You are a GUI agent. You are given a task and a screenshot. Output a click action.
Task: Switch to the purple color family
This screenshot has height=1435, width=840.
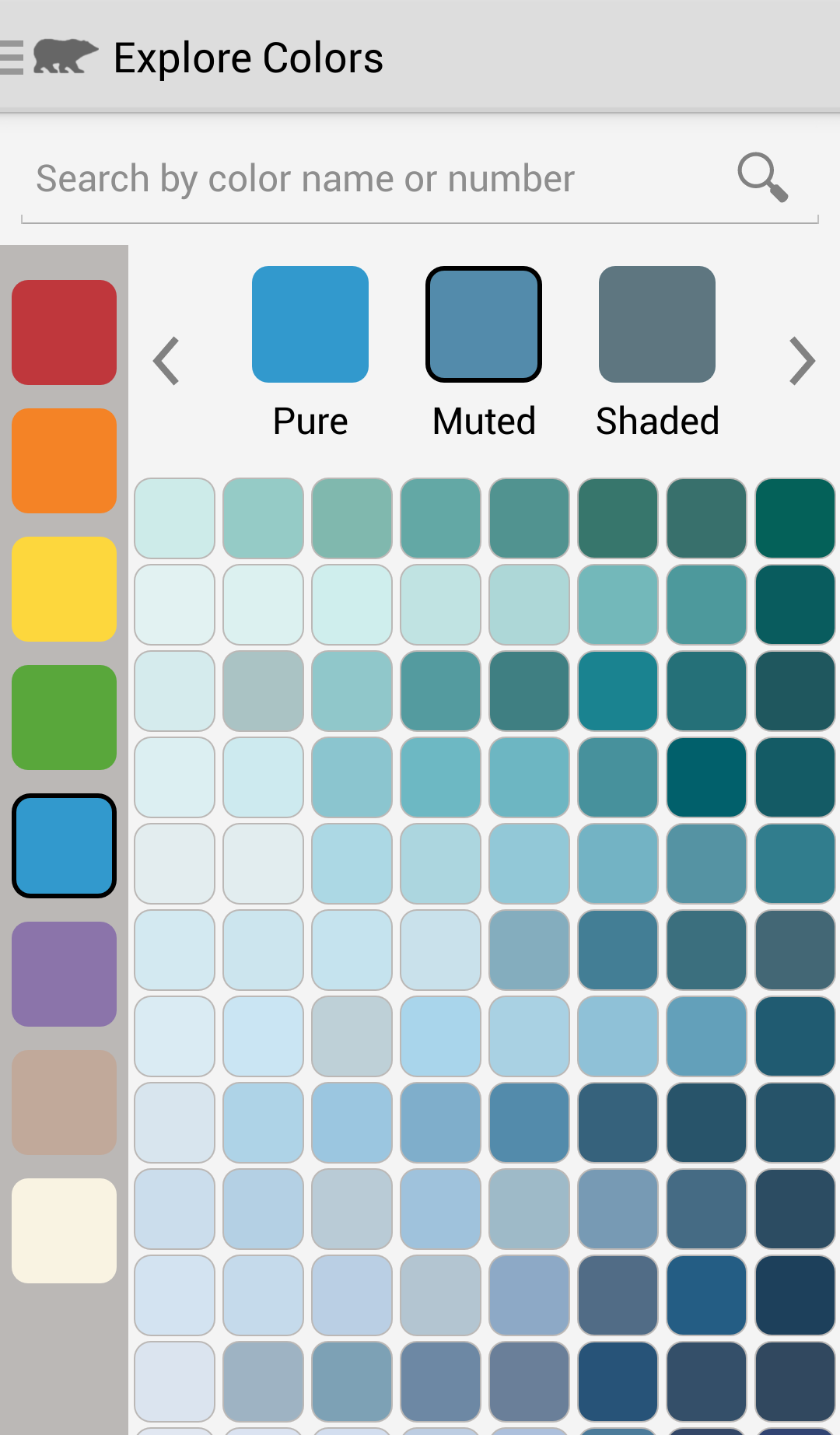click(x=65, y=974)
